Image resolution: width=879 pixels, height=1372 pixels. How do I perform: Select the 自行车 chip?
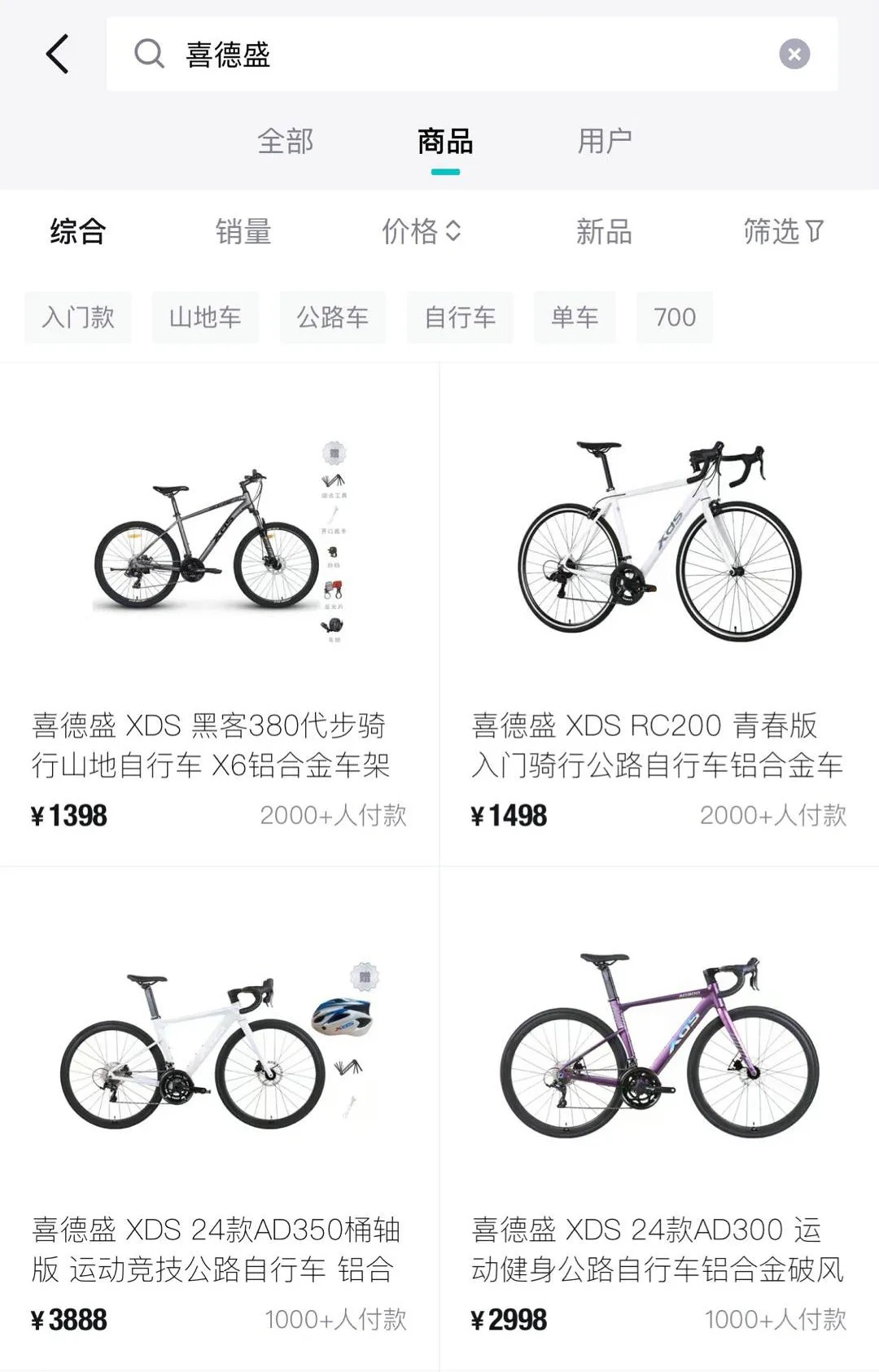coord(460,318)
